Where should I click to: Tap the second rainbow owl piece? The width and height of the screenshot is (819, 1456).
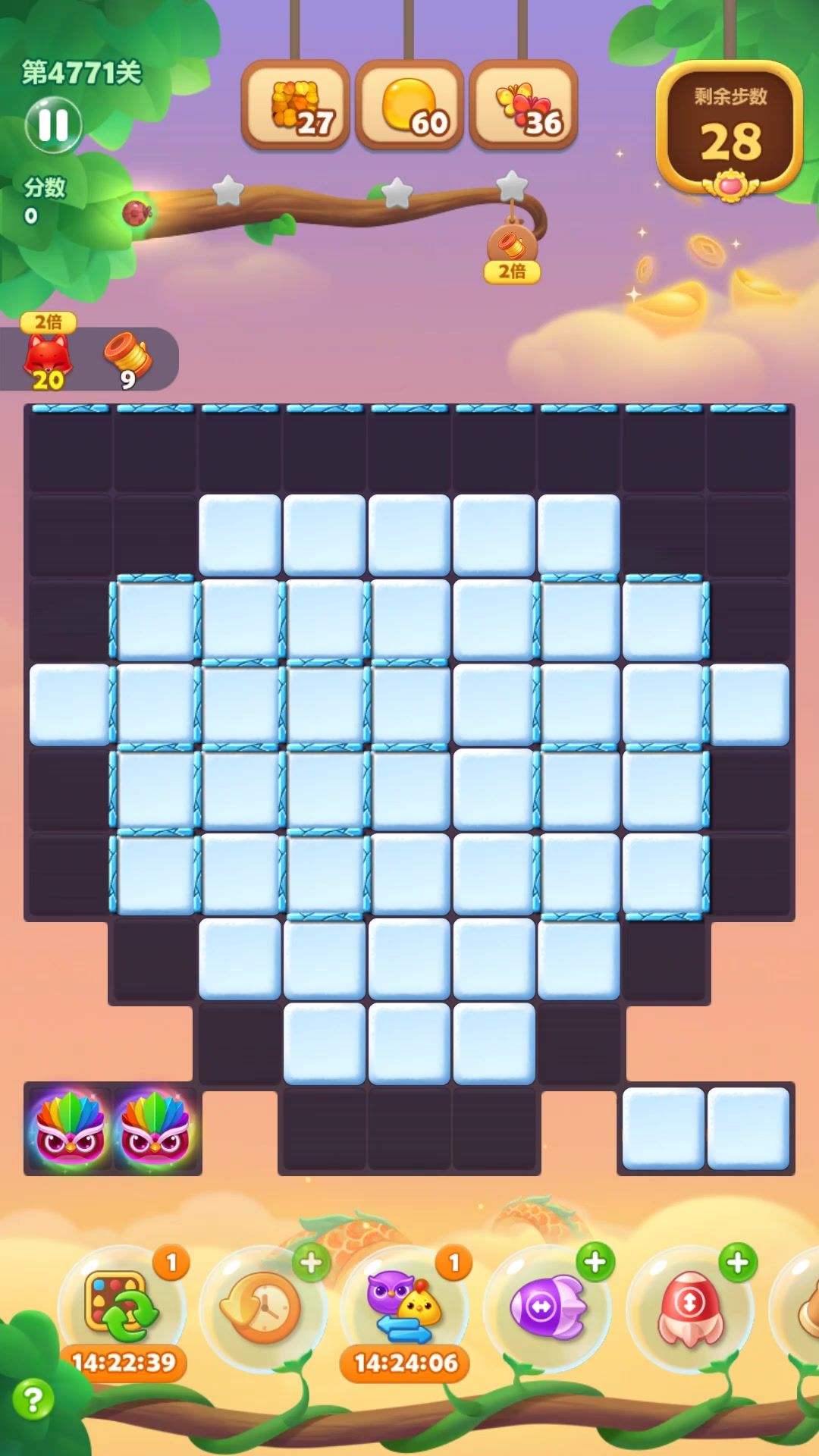coord(155,1128)
